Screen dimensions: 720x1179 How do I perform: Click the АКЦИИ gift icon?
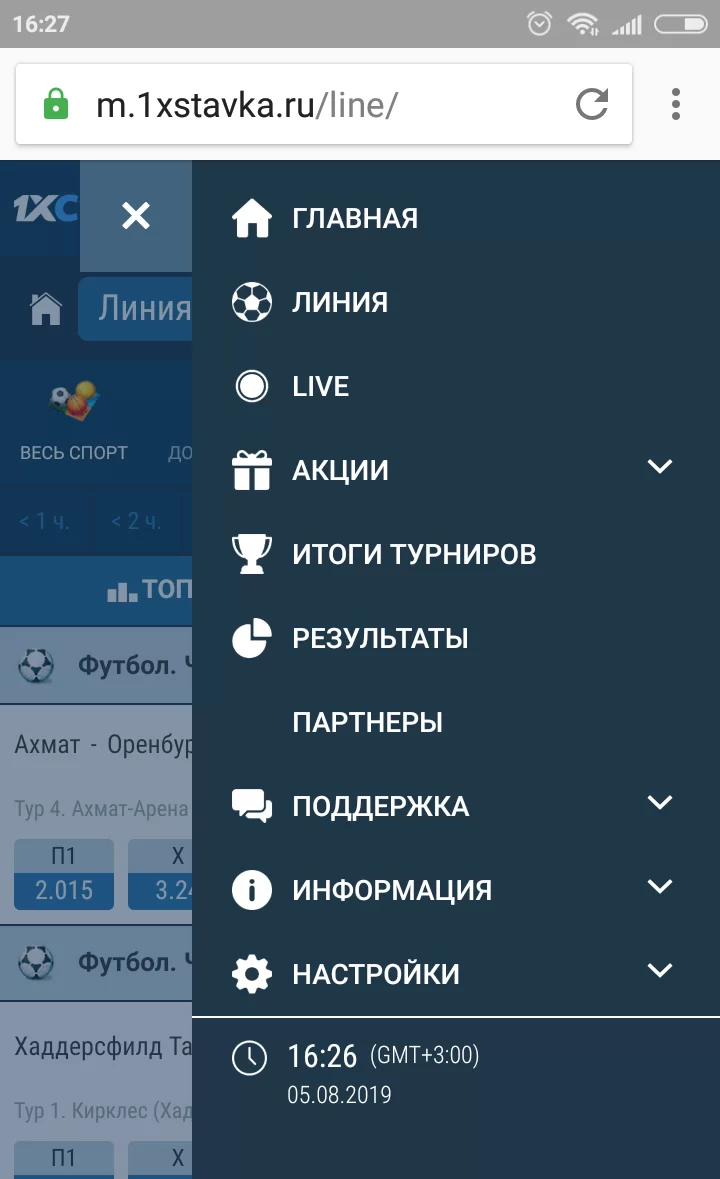tap(253, 469)
